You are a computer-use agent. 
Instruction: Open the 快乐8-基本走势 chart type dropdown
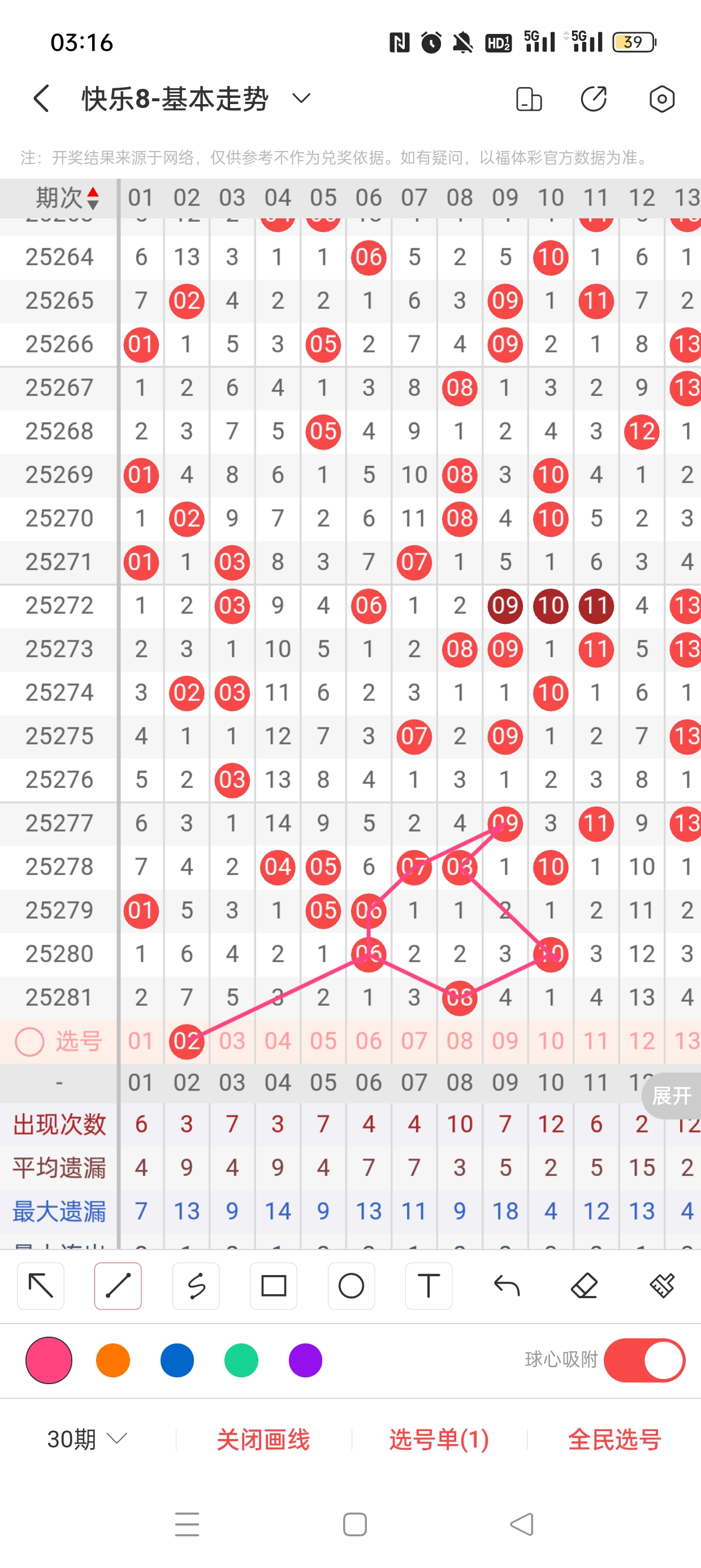tap(301, 98)
